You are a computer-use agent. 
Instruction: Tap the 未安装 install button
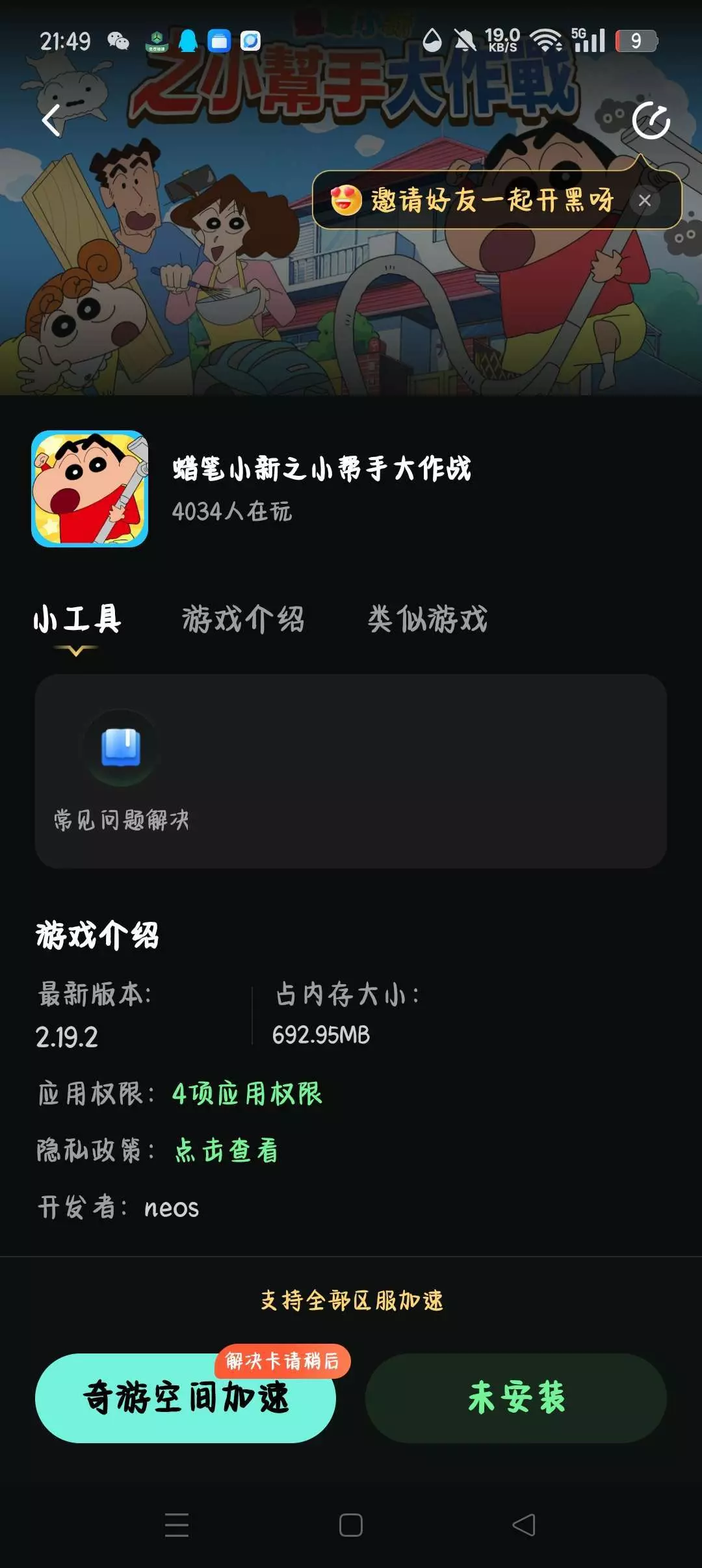[516, 1398]
